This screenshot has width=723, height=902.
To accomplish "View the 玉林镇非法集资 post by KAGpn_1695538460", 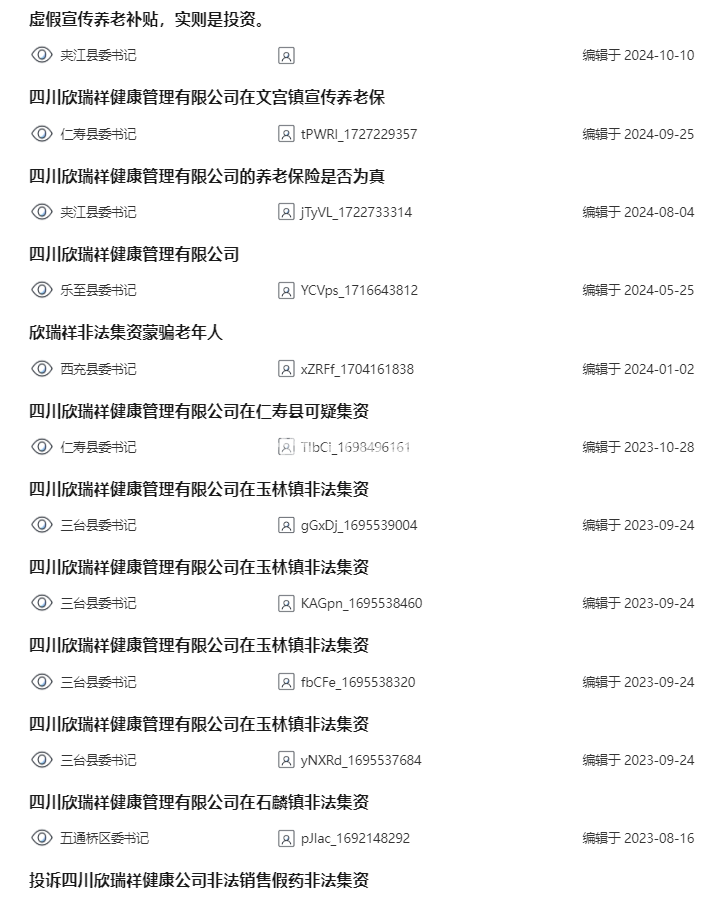I will point(199,567).
